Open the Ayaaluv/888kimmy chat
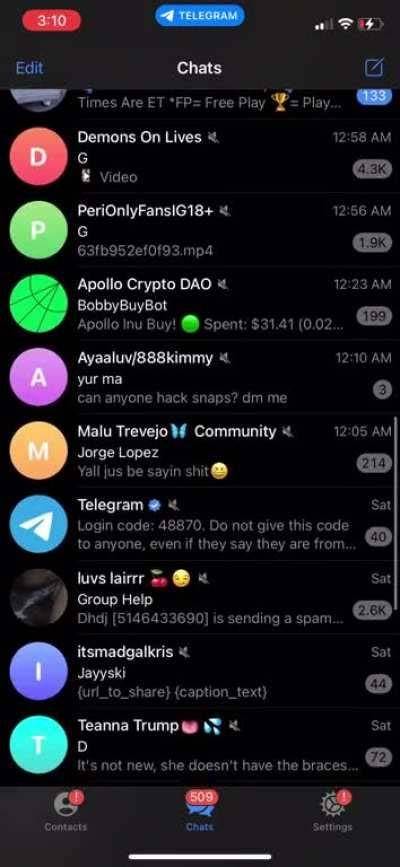Viewport: 400px width, 867px height. click(x=200, y=377)
